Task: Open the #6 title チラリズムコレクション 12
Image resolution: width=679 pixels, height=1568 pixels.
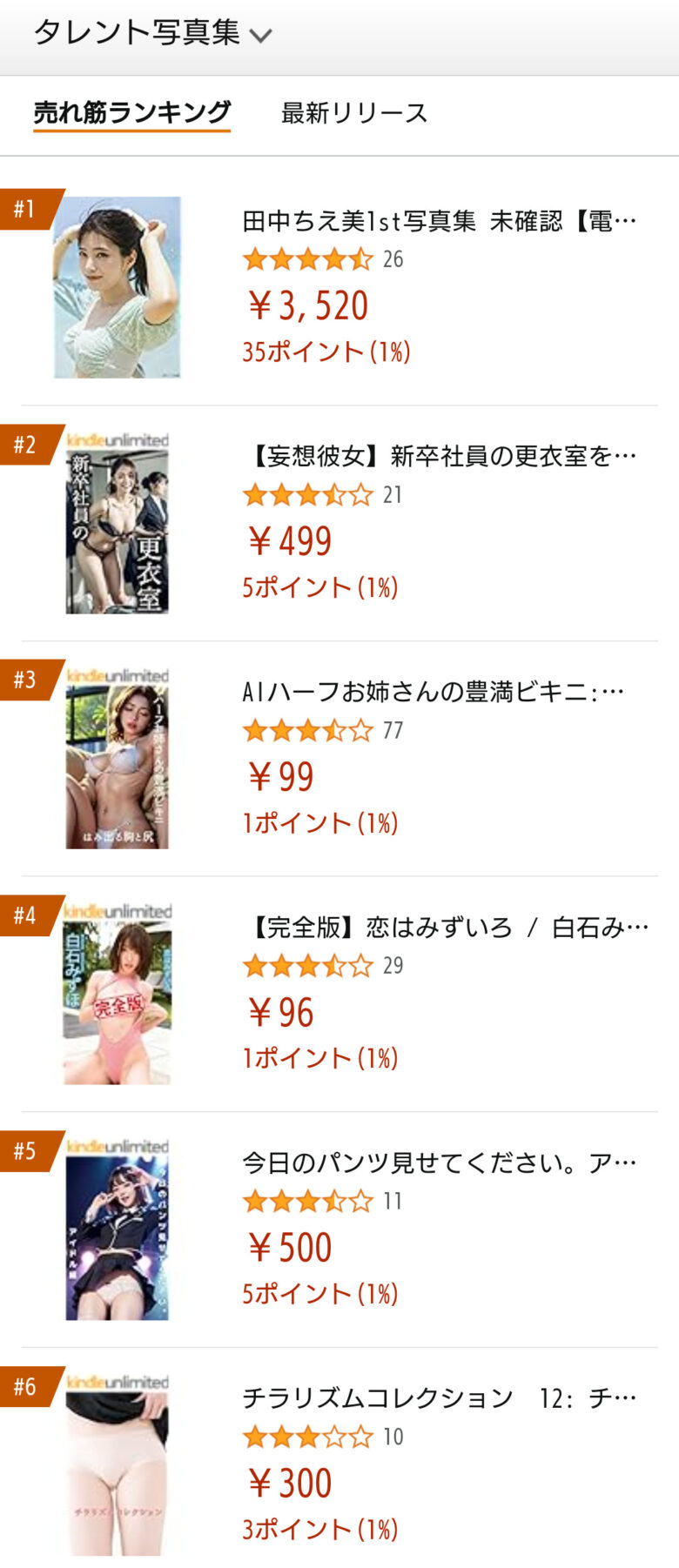Action: coord(439,1398)
